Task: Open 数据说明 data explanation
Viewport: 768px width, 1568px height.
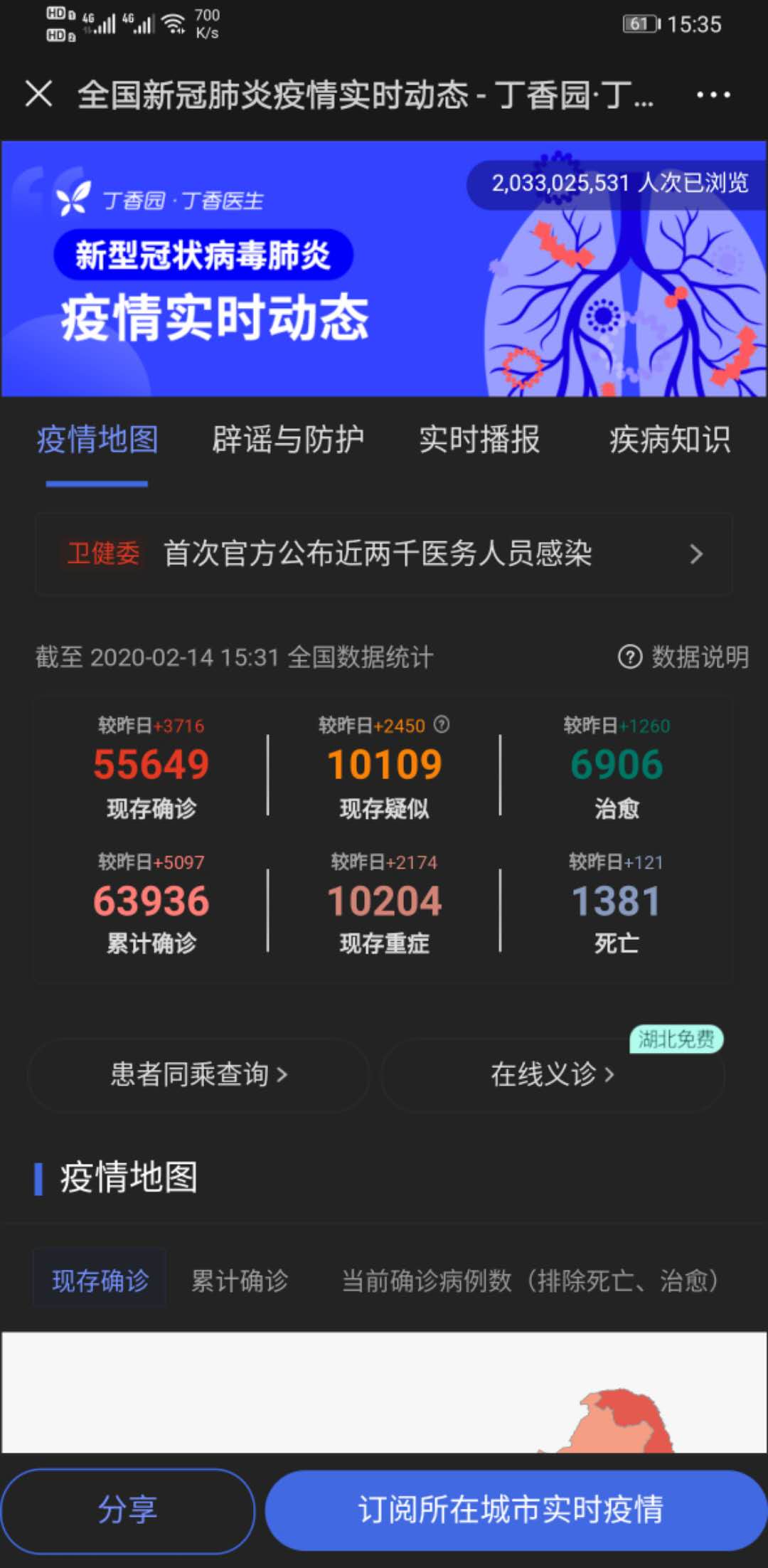Action: pyautogui.click(x=683, y=657)
